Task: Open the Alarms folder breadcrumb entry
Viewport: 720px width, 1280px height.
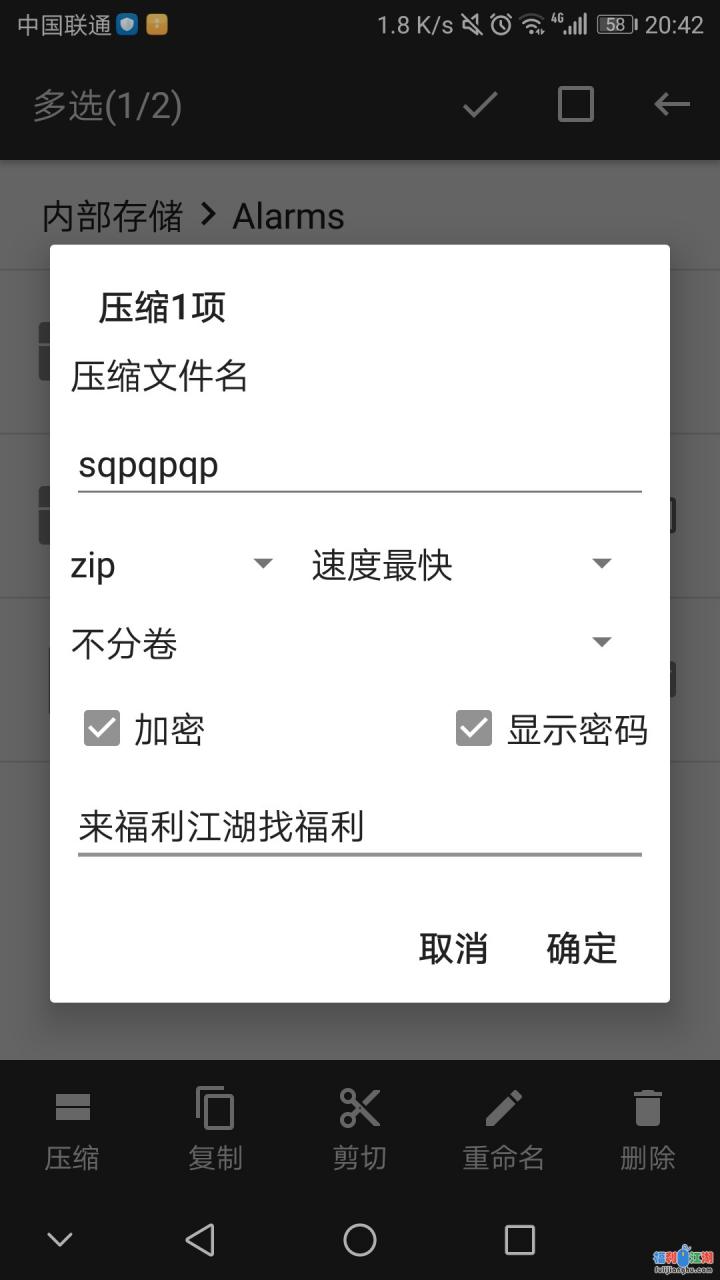Action: pyautogui.click(x=287, y=216)
